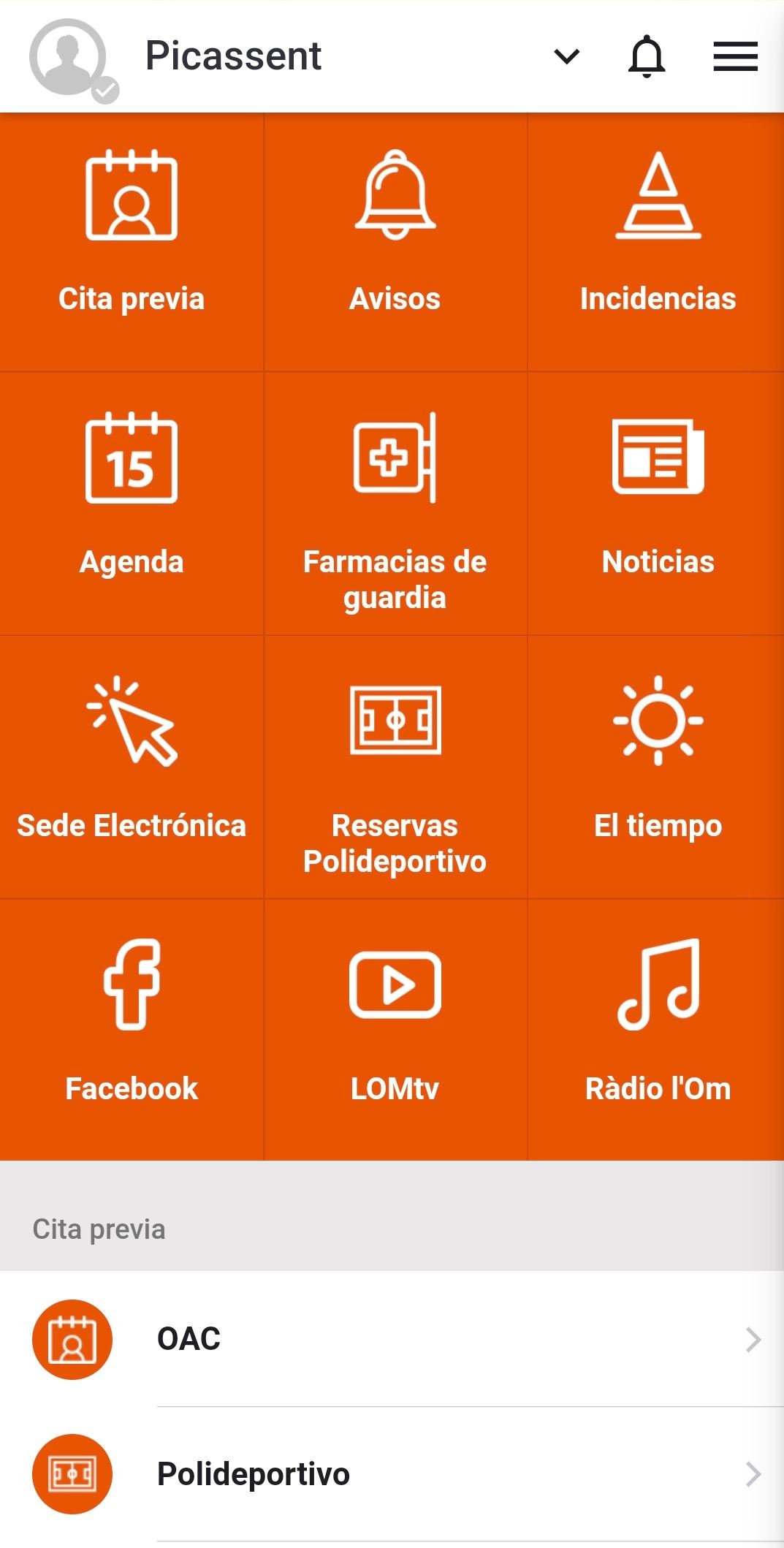784x1548 pixels.
Task: Go to Avisos
Action: click(395, 241)
